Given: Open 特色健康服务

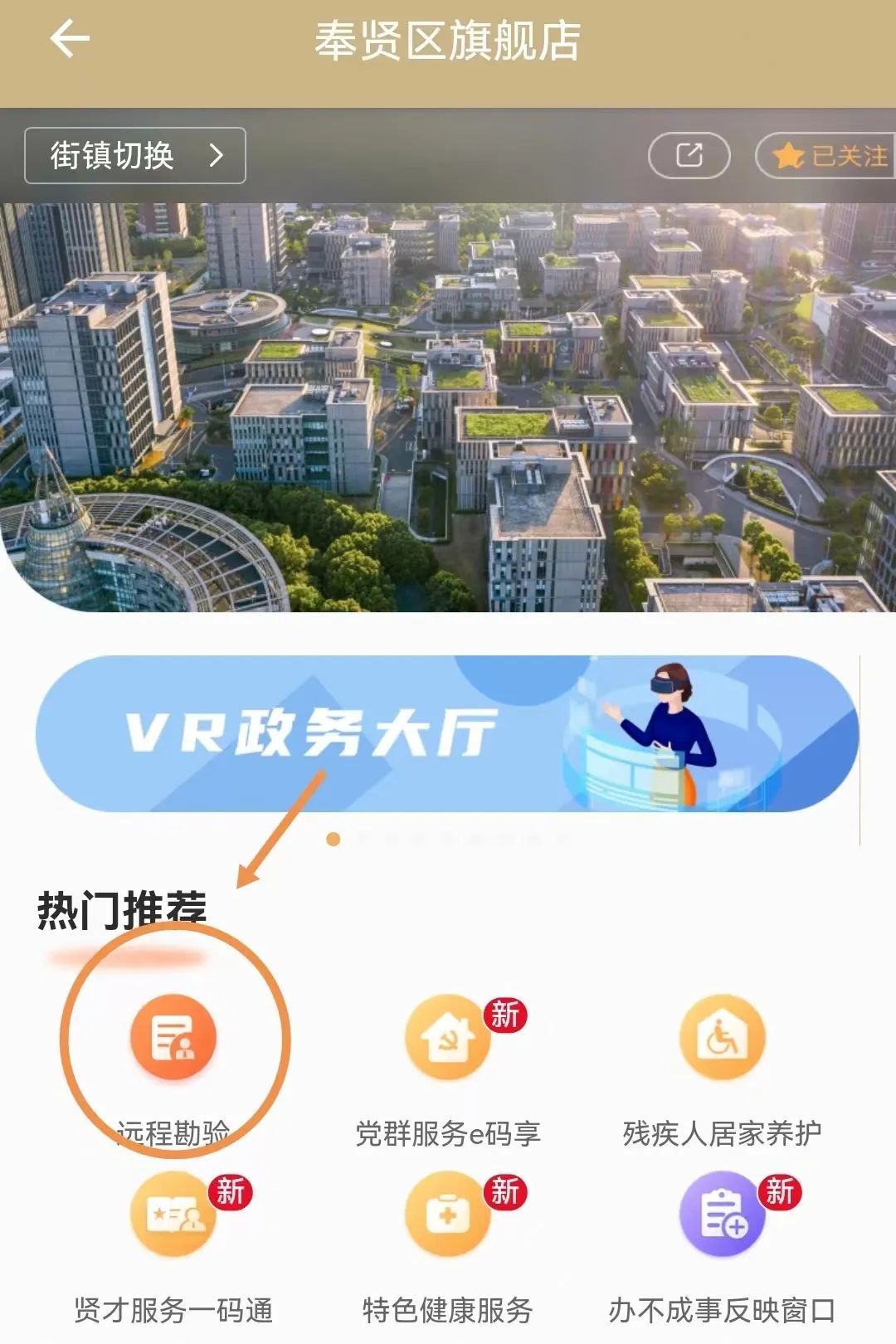Looking at the screenshot, I should tap(447, 1215).
